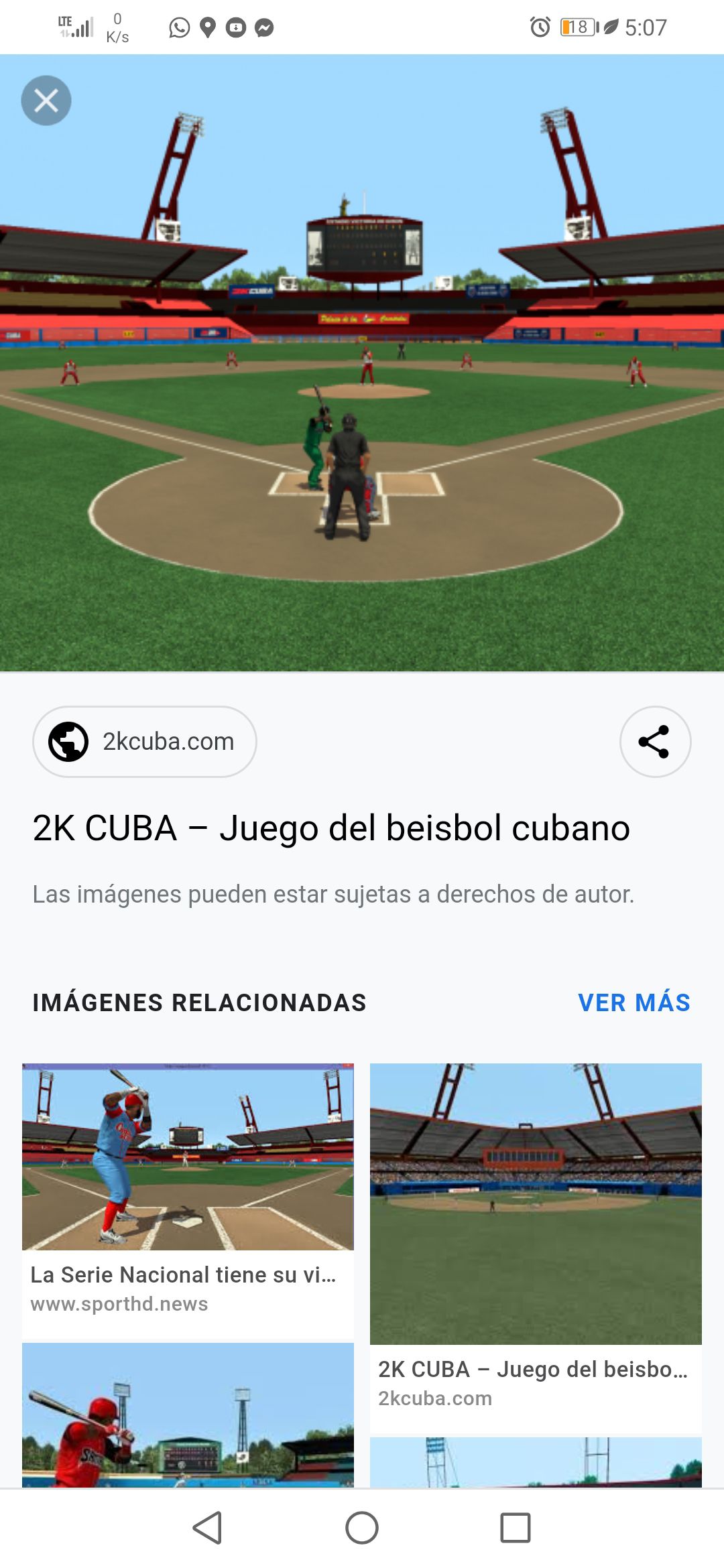Share this image

pyautogui.click(x=655, y=742)
